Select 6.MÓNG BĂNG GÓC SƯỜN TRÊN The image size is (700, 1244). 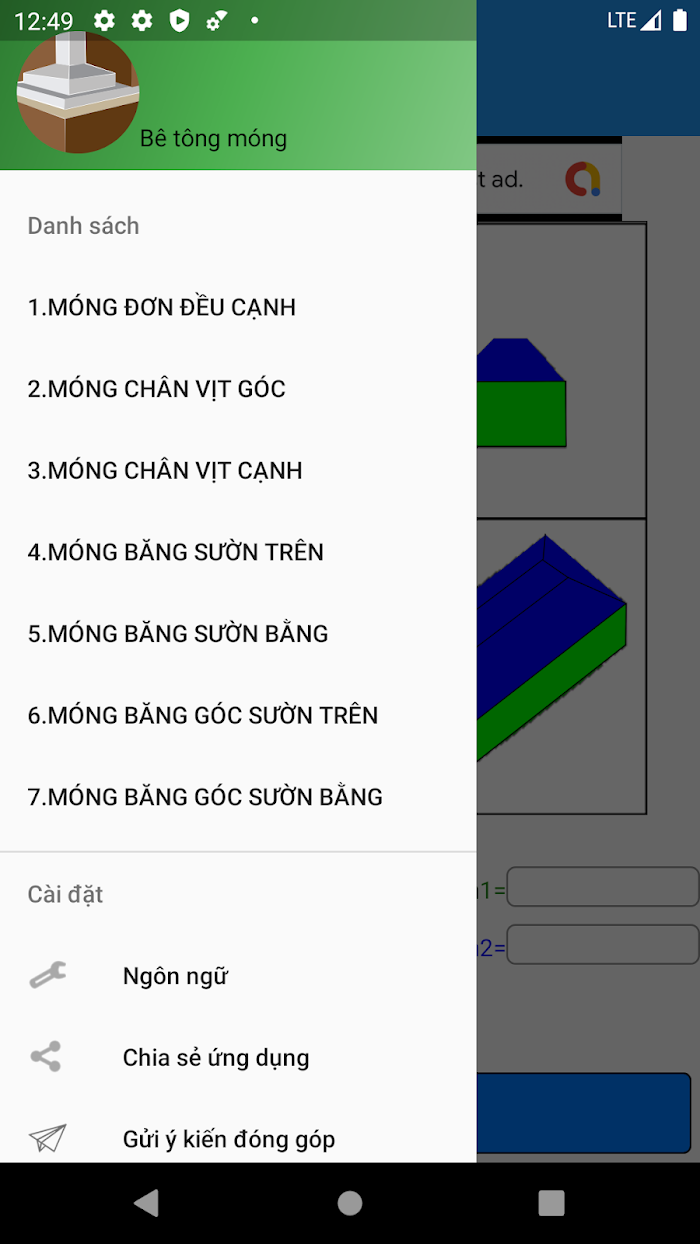click(x=203, y=715)
